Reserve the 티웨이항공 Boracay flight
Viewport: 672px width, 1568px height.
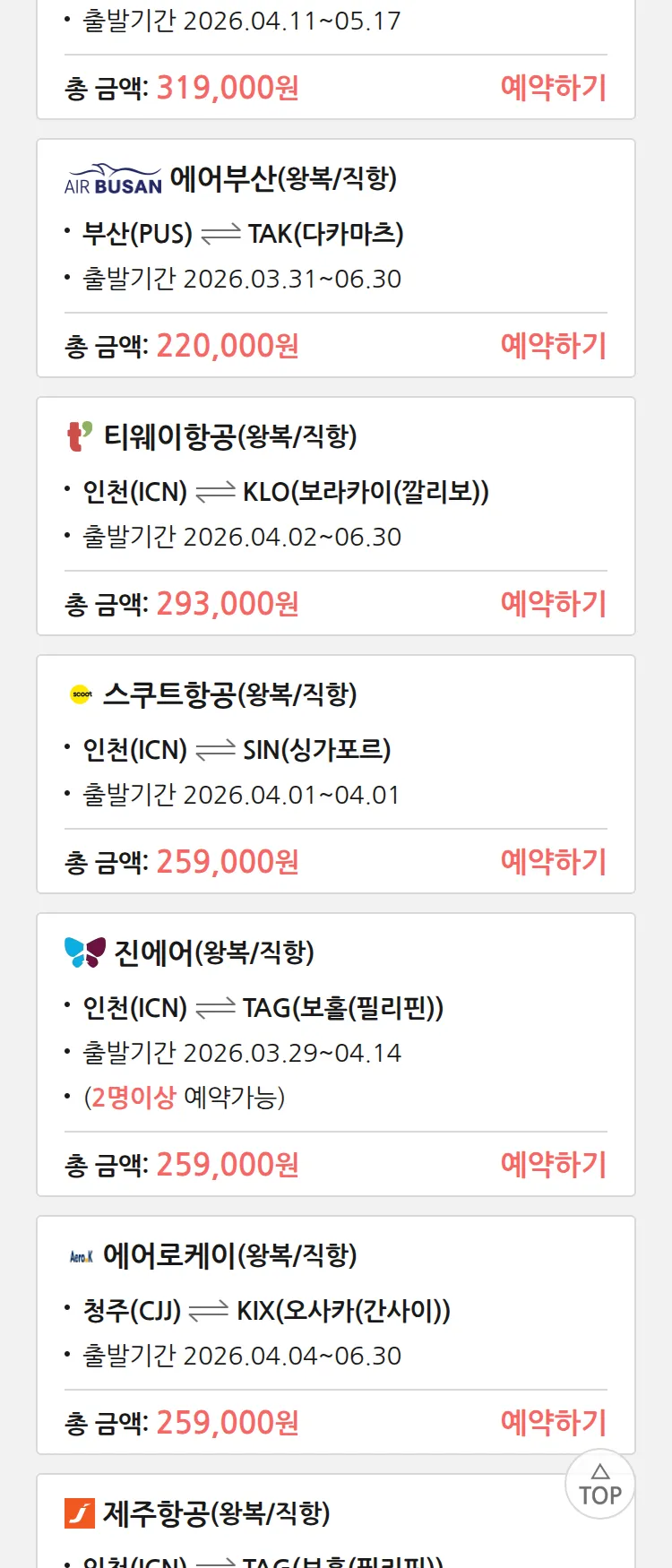[553, 604]
